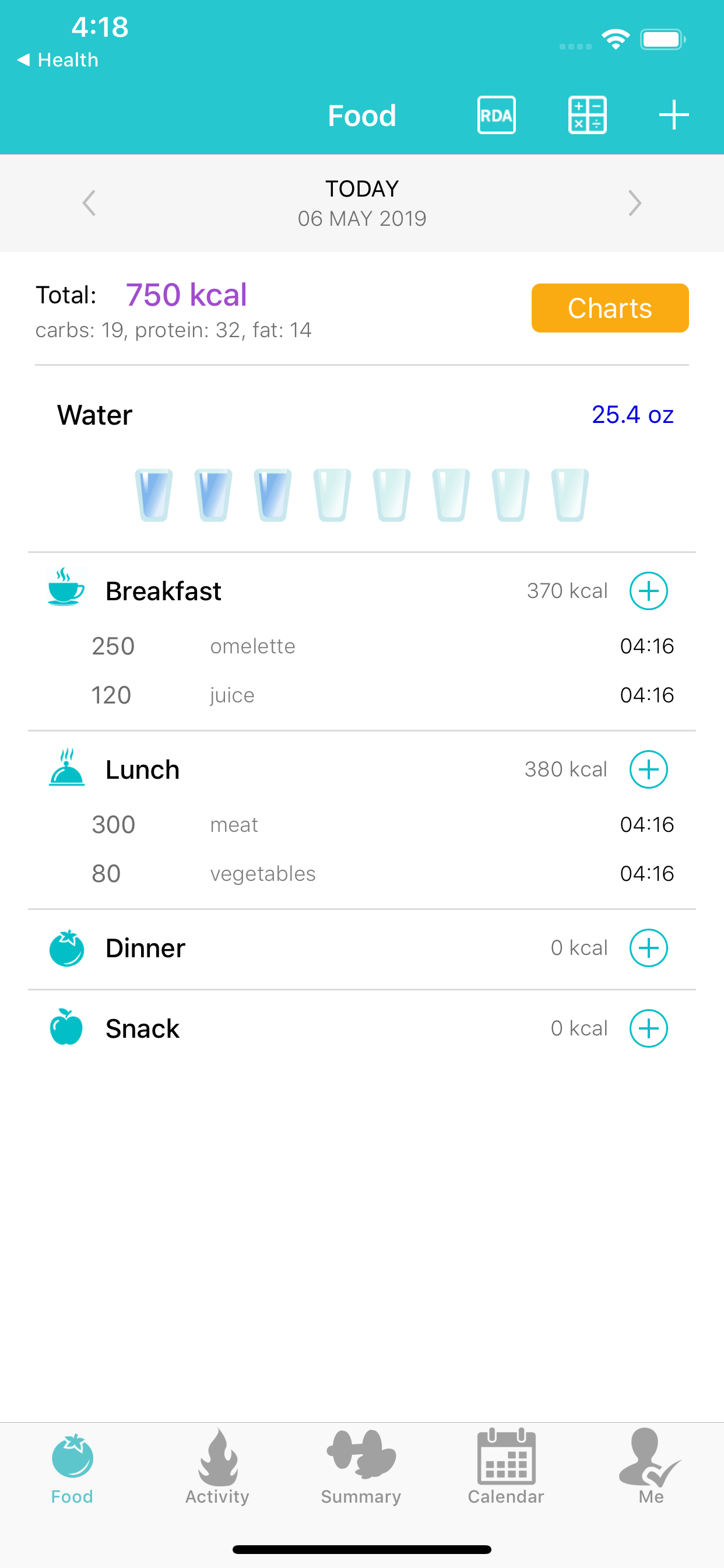Image resolution: width=724 pixels, height=1568 pixels.
Task: Tap the water intake progress row
Action: point(362,414)
